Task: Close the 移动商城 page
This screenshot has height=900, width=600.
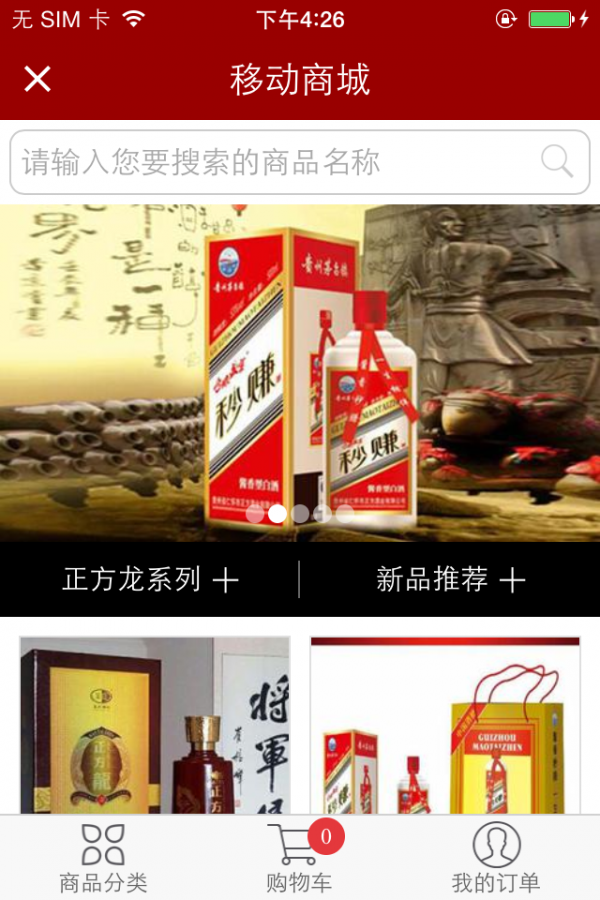Action: [37, 79]
